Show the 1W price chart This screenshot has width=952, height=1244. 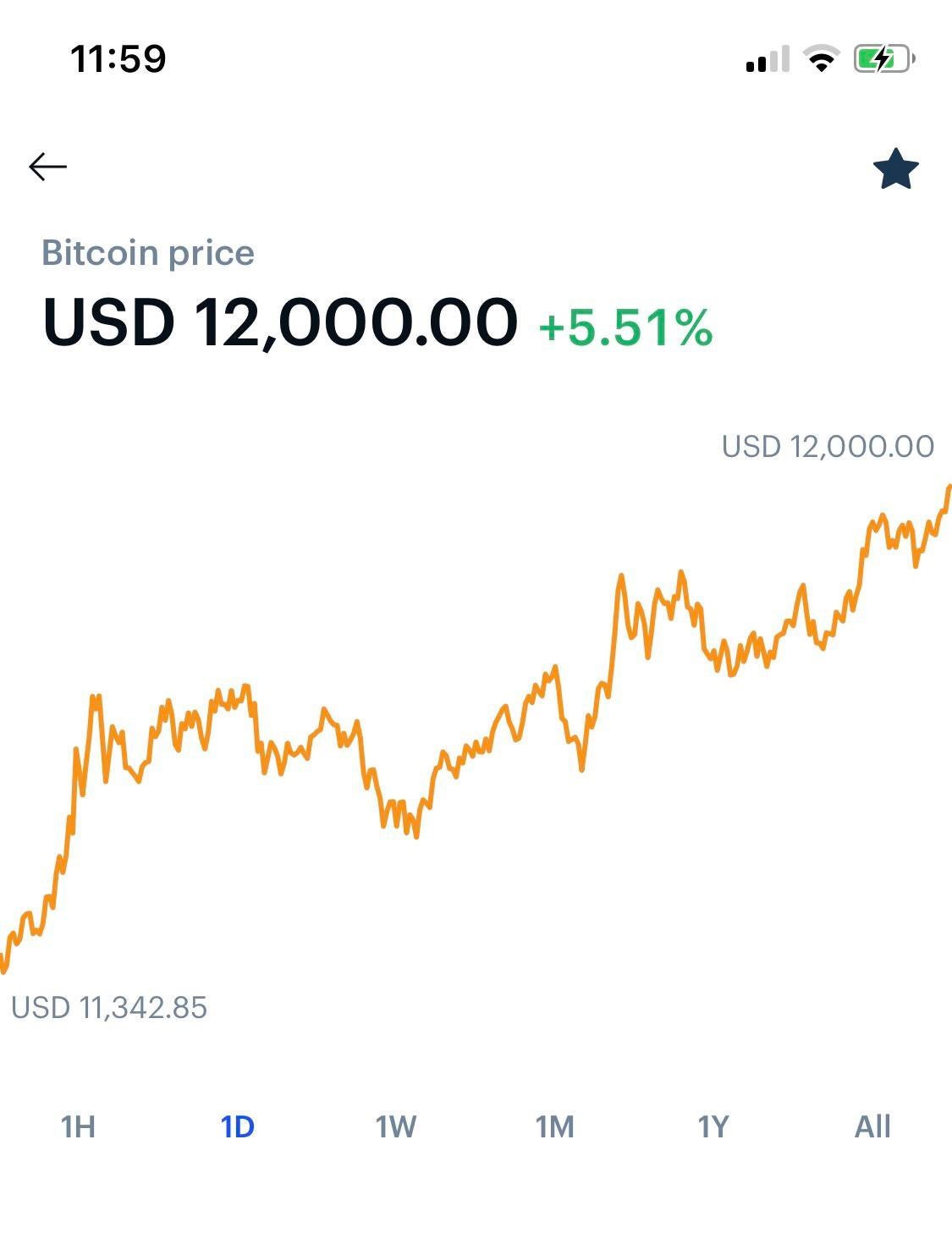(x=396, y=1126)
